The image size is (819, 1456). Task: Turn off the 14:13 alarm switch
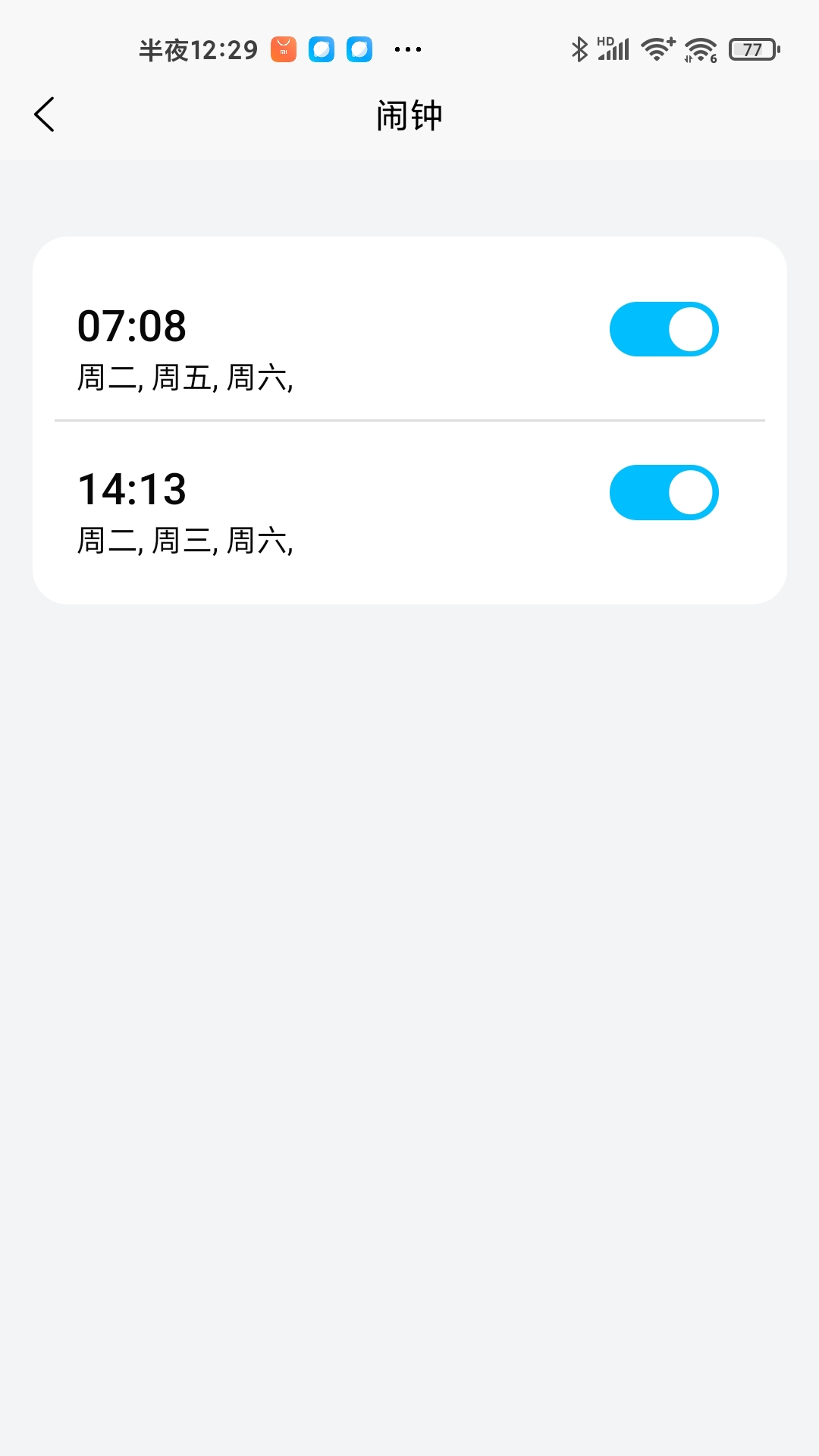tap(664, 493)
